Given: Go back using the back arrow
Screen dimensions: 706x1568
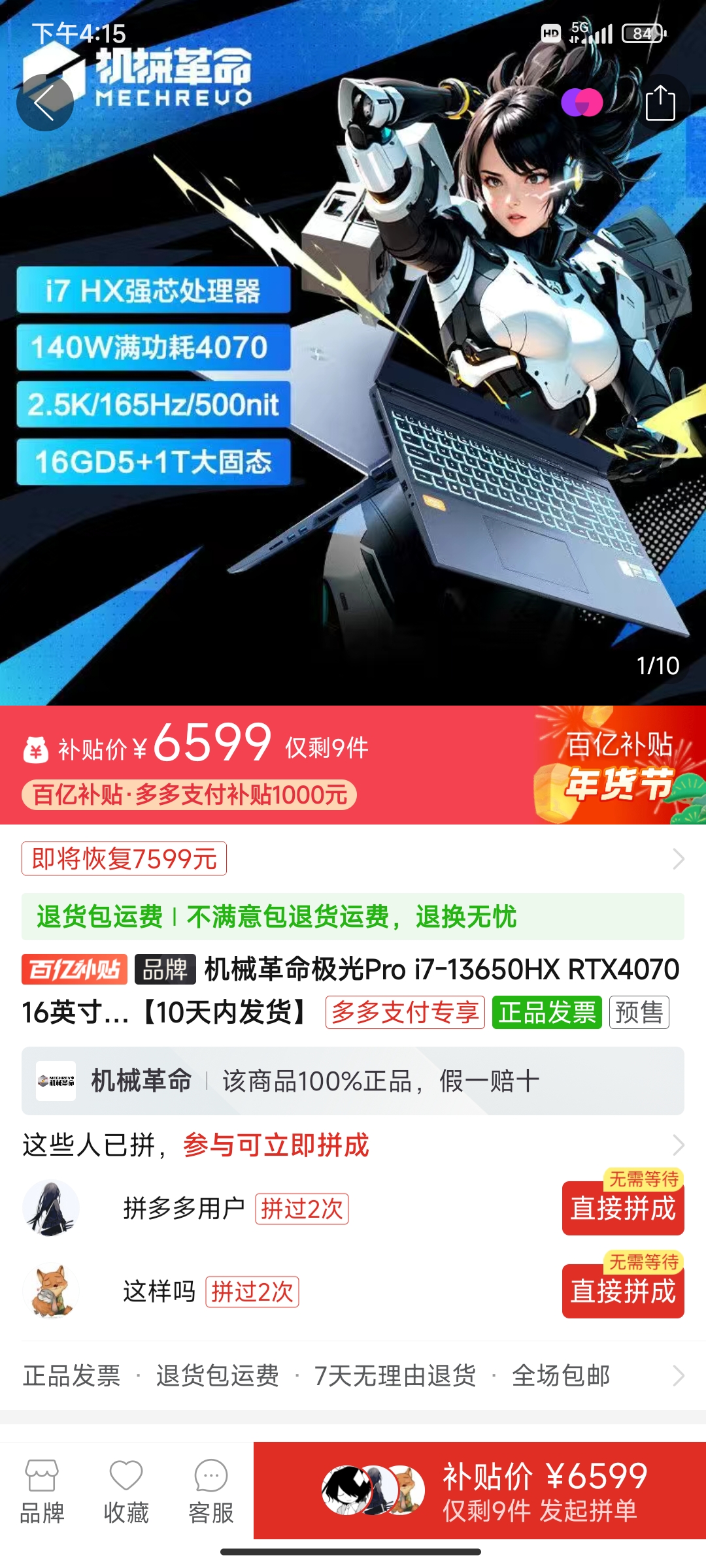Looking at the screenshot, I should click(x=46, y=103).
